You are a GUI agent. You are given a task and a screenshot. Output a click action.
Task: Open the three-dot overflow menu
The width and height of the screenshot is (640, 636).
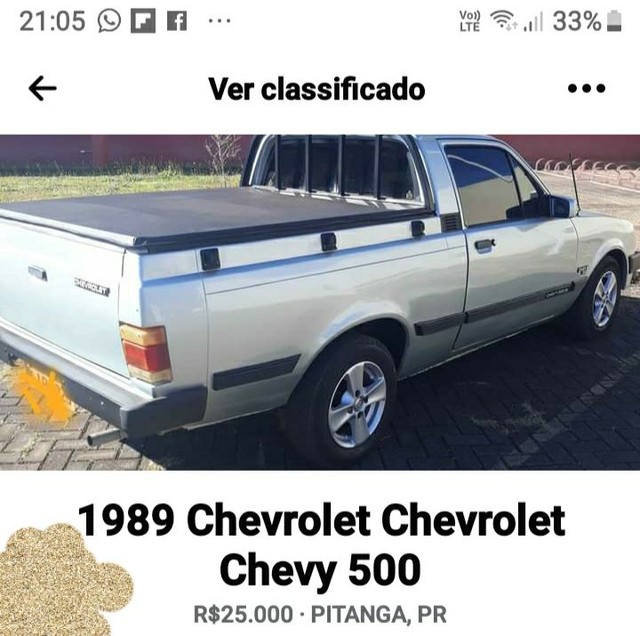(586, 89)
